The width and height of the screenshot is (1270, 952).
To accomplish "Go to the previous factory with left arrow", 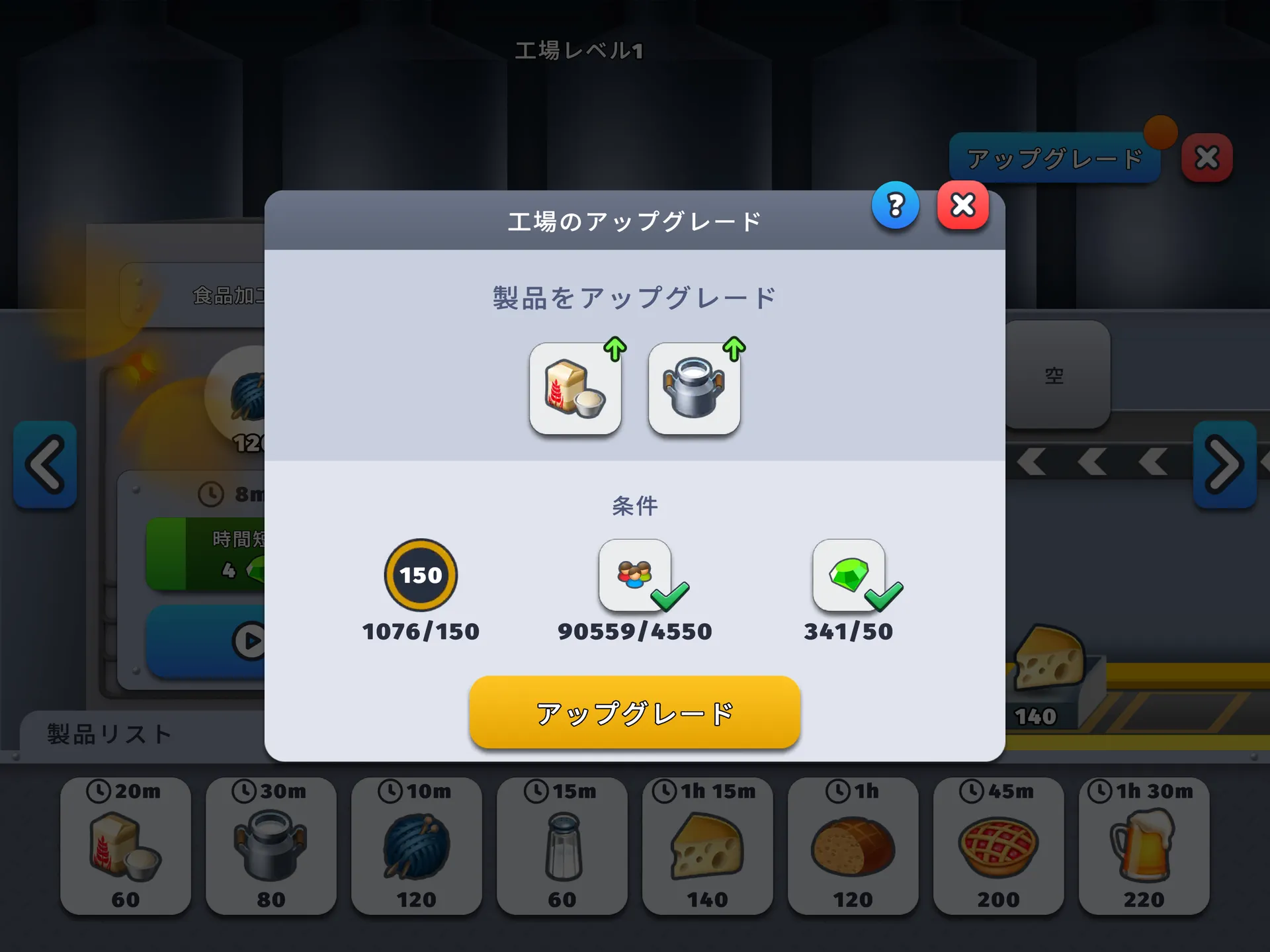I will coord(45,464).
